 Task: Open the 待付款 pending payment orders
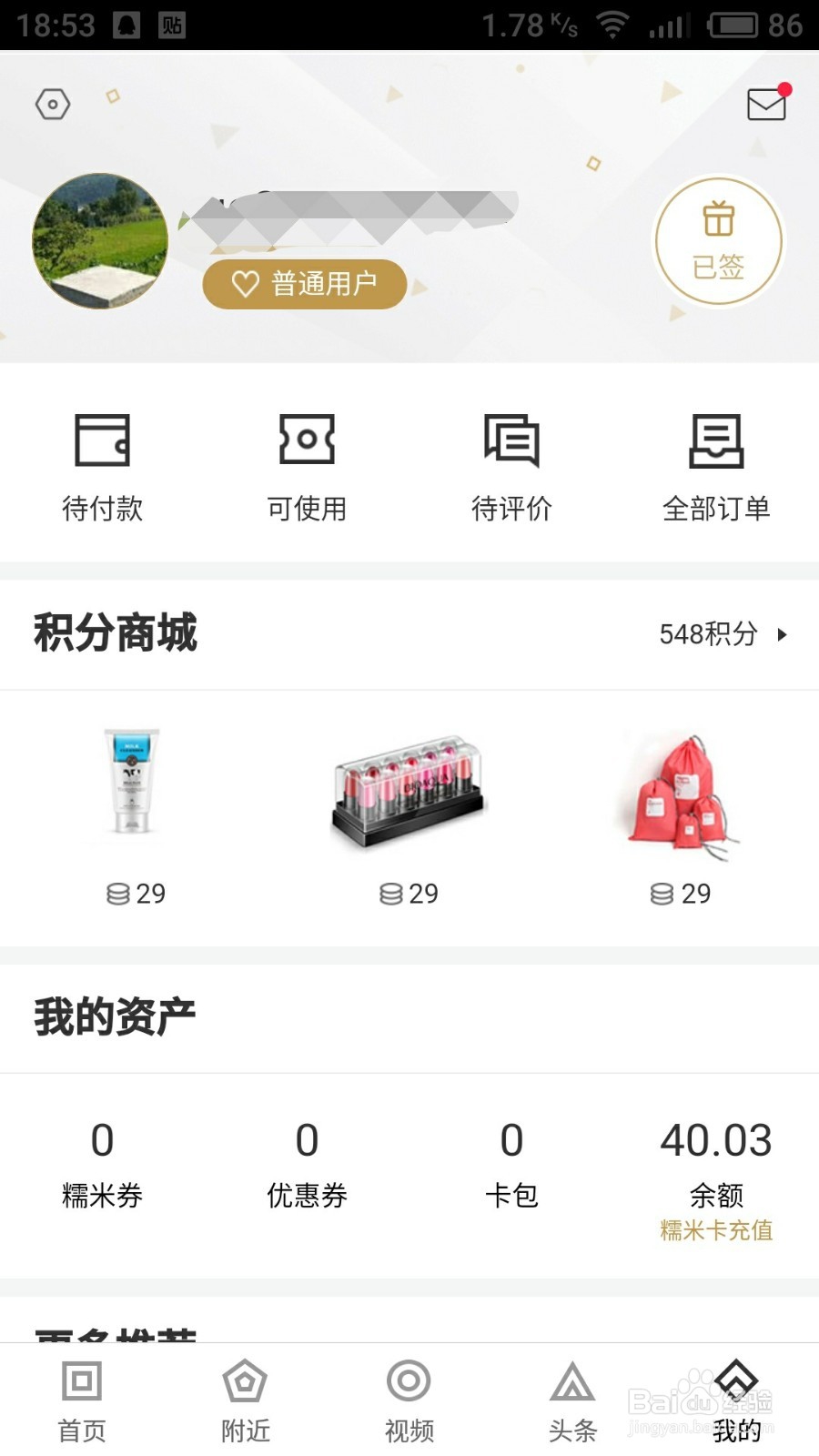tap(102, 464)
